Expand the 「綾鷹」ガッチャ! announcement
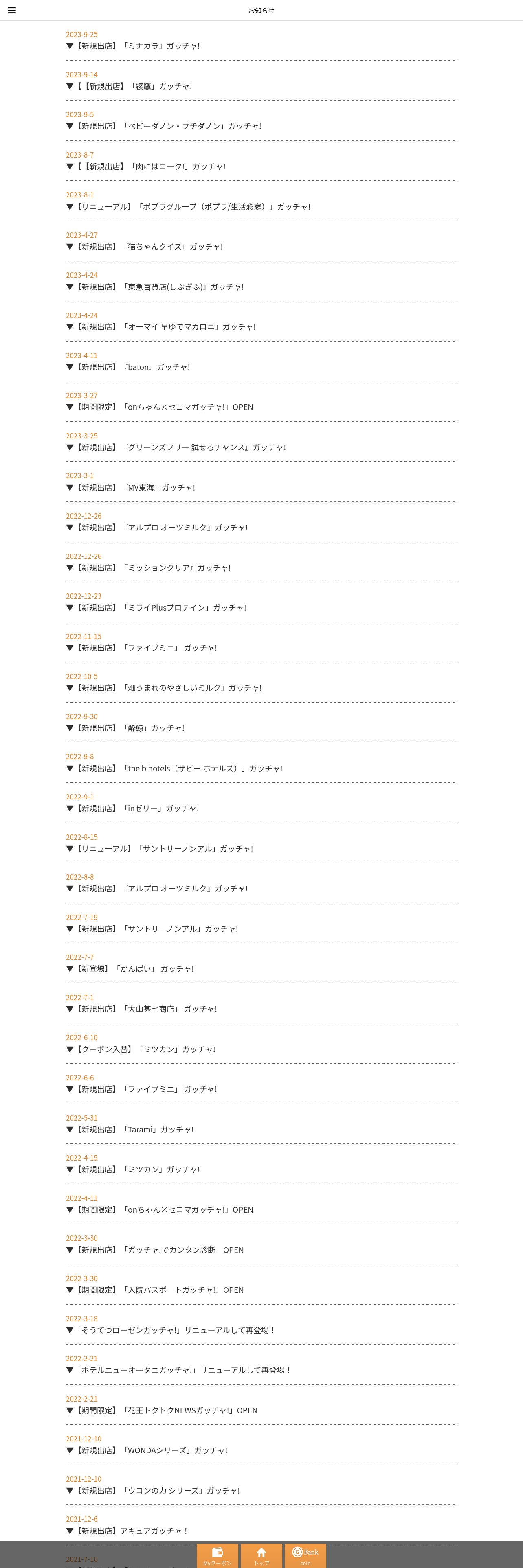The height and width of the screenshot is (1568, 523). coord(130,86)
